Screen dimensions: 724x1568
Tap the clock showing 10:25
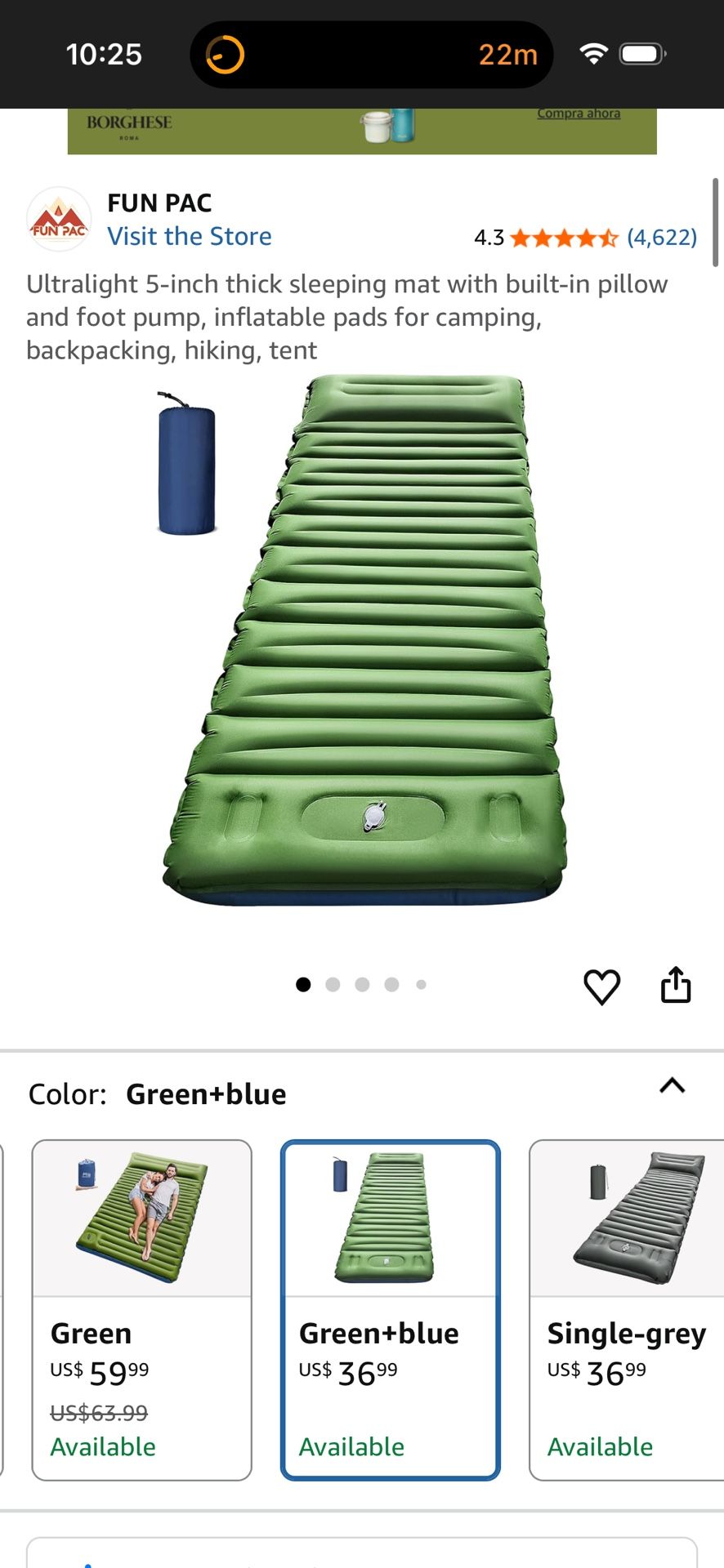pyautogui.click(x=103, y=54)
